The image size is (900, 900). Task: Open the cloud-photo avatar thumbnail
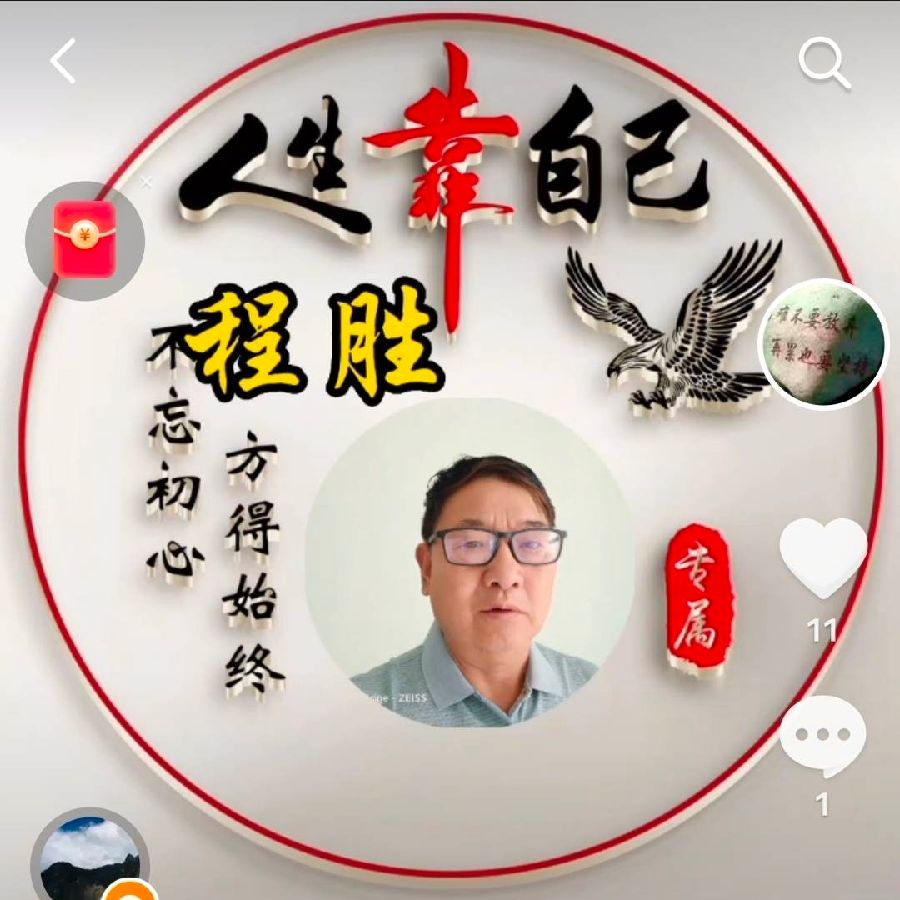click(88, 860)
